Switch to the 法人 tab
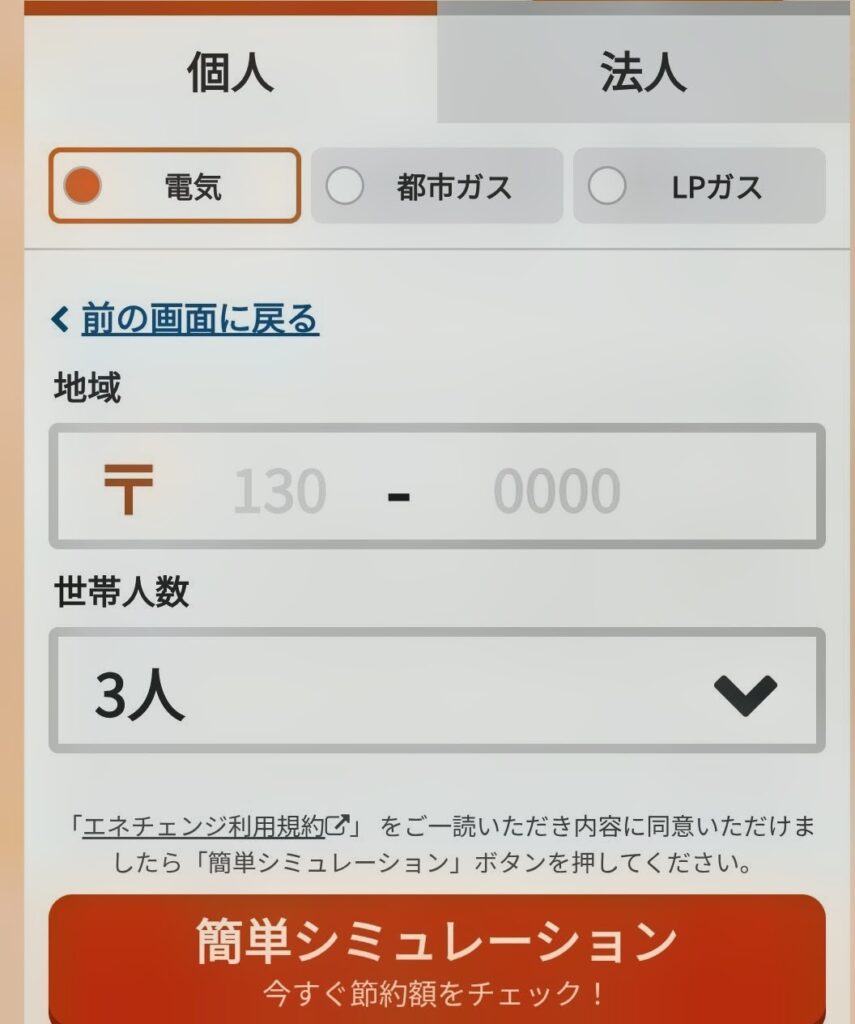 click(x=644, y=72)
